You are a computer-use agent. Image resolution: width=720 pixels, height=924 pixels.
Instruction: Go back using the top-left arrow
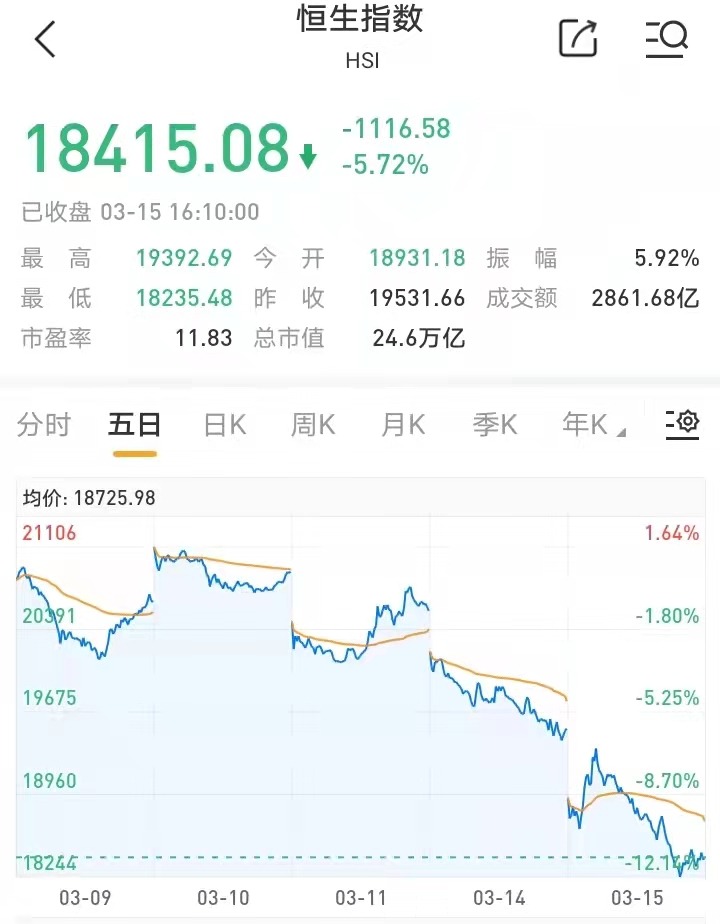[46, 40]
